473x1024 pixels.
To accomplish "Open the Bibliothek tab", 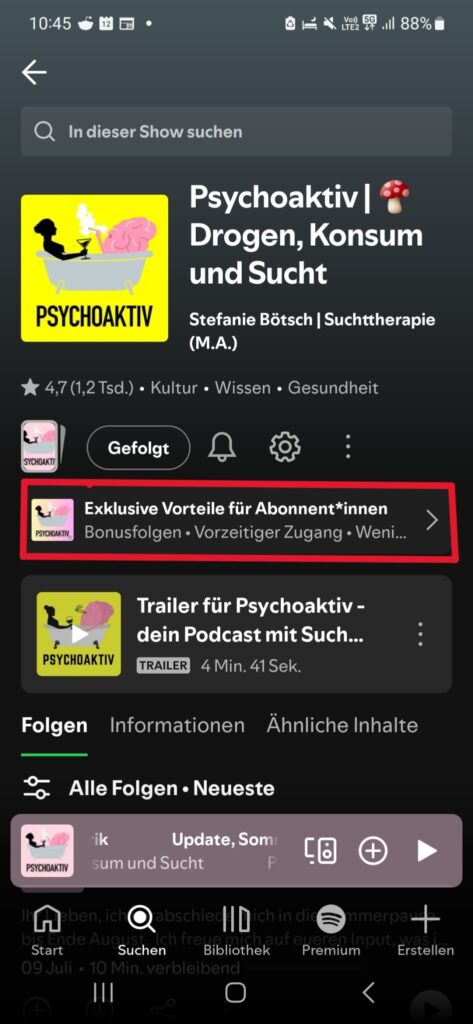I will tap(236, 930).
